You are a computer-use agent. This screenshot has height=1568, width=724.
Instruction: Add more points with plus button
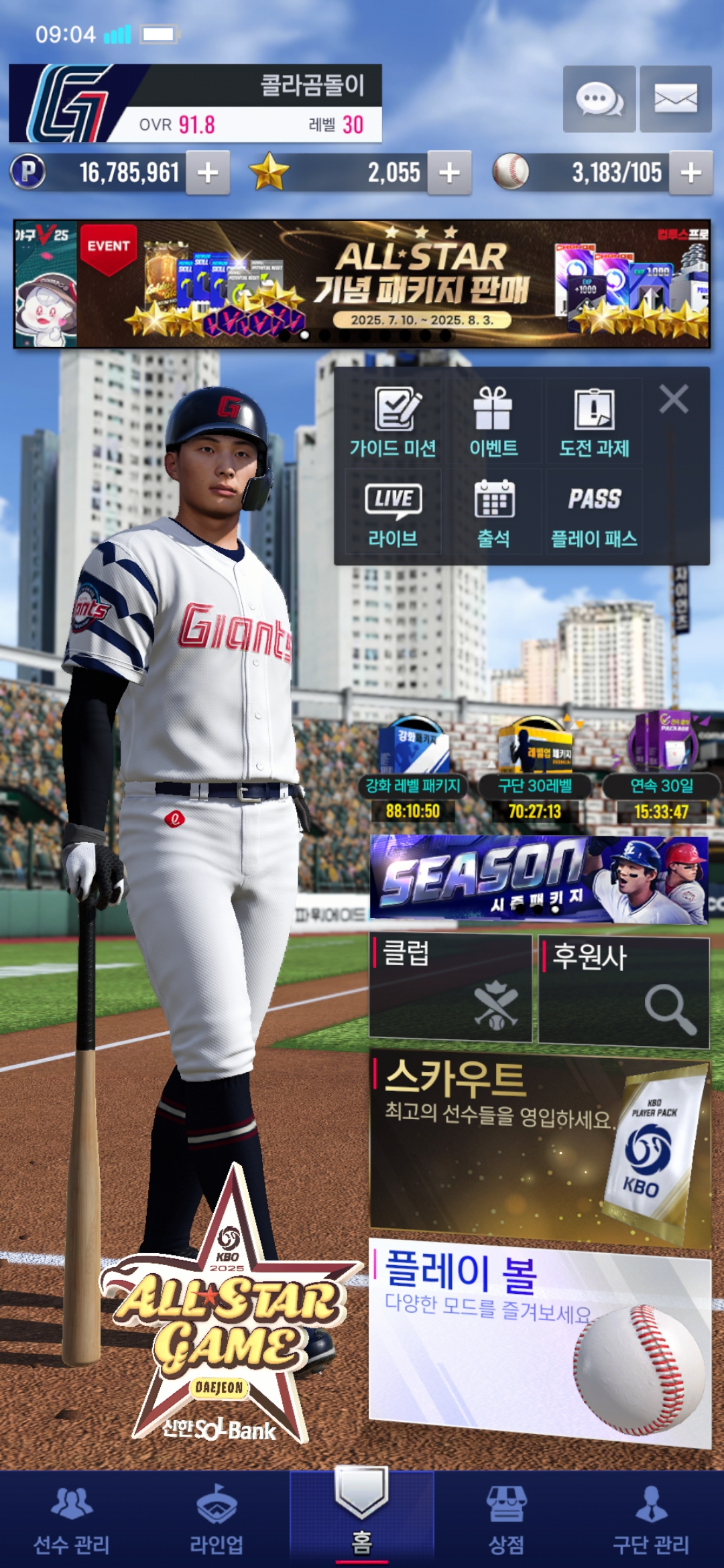point(208,173)
